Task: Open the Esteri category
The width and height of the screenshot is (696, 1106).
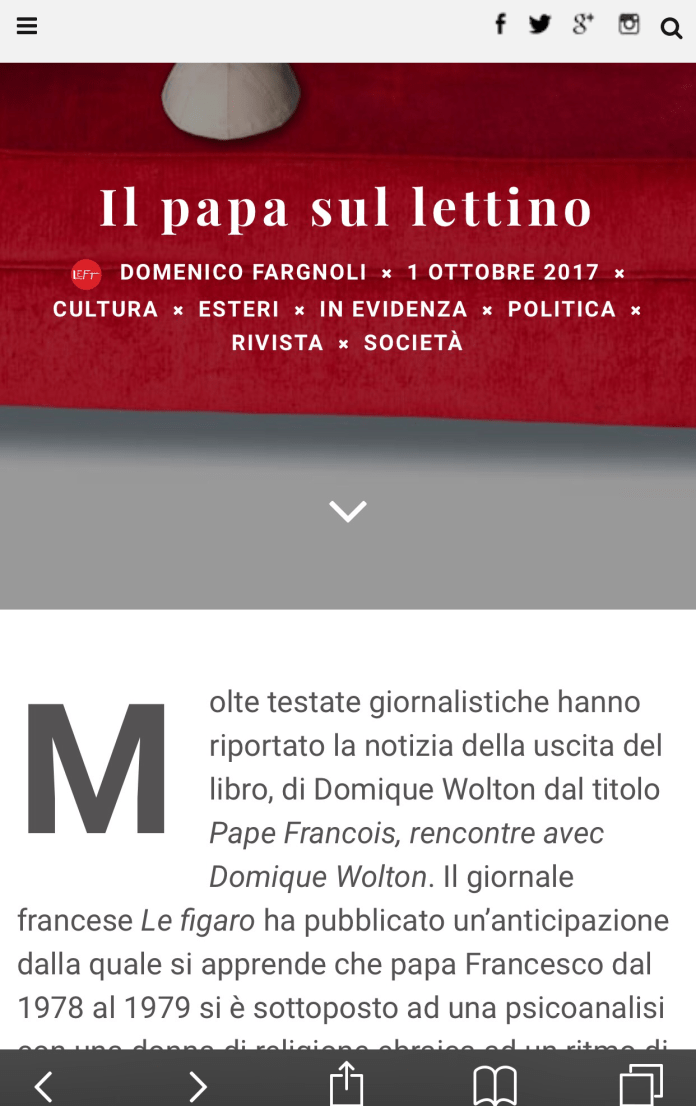Action: coord(239,309)
